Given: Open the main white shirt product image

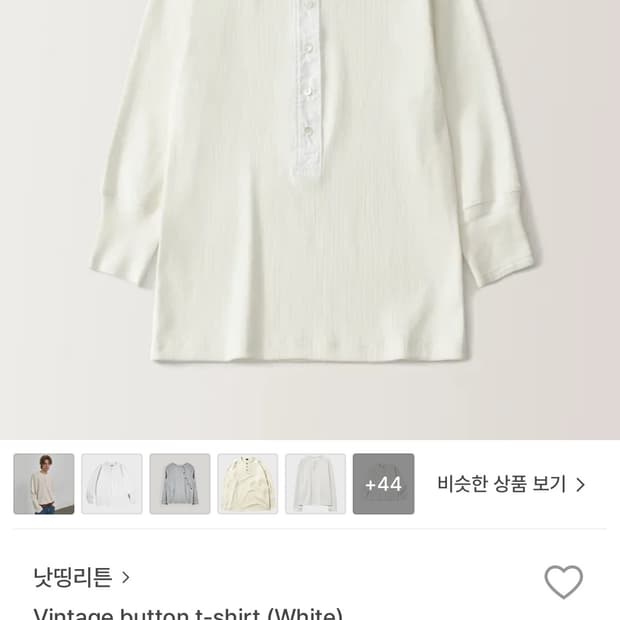Looking at the screenshot, I should click(x=310, y=200).
